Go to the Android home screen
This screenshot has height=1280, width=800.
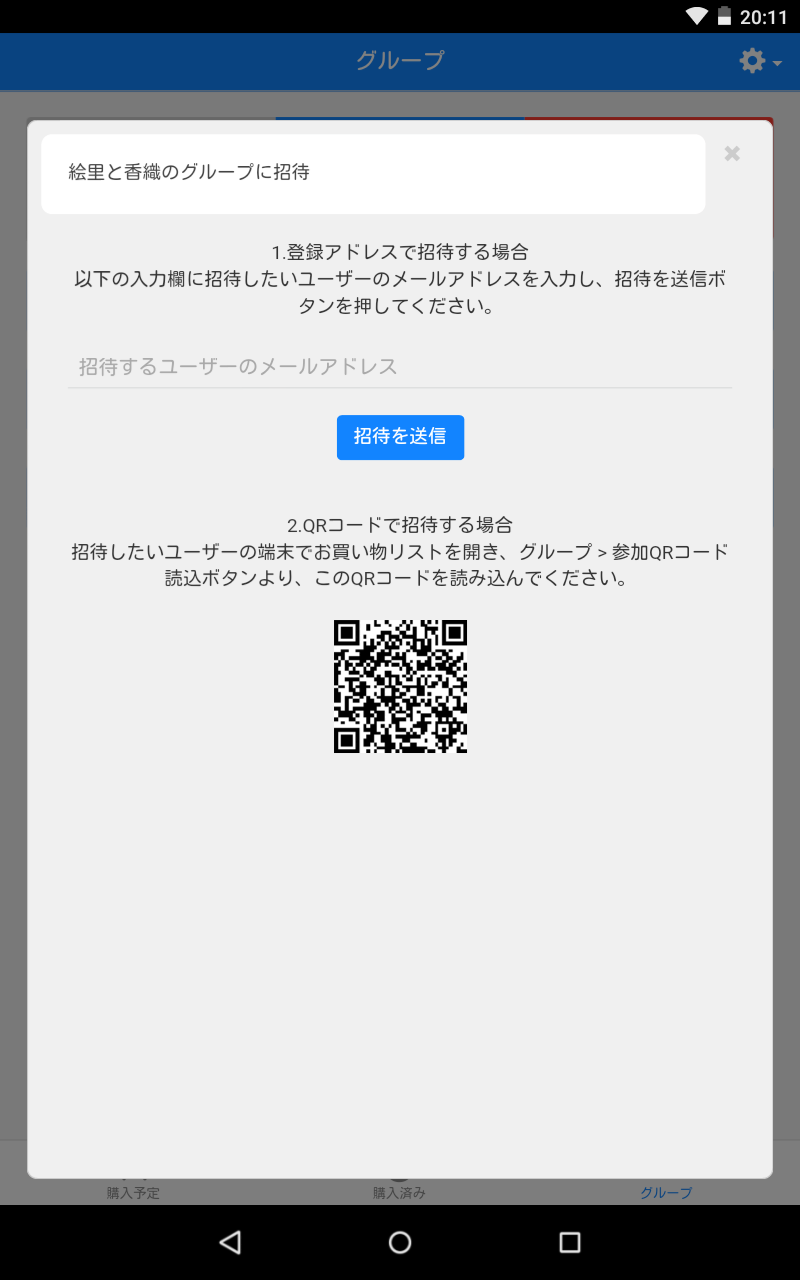pyautogui.click(x=400, y=1242)
